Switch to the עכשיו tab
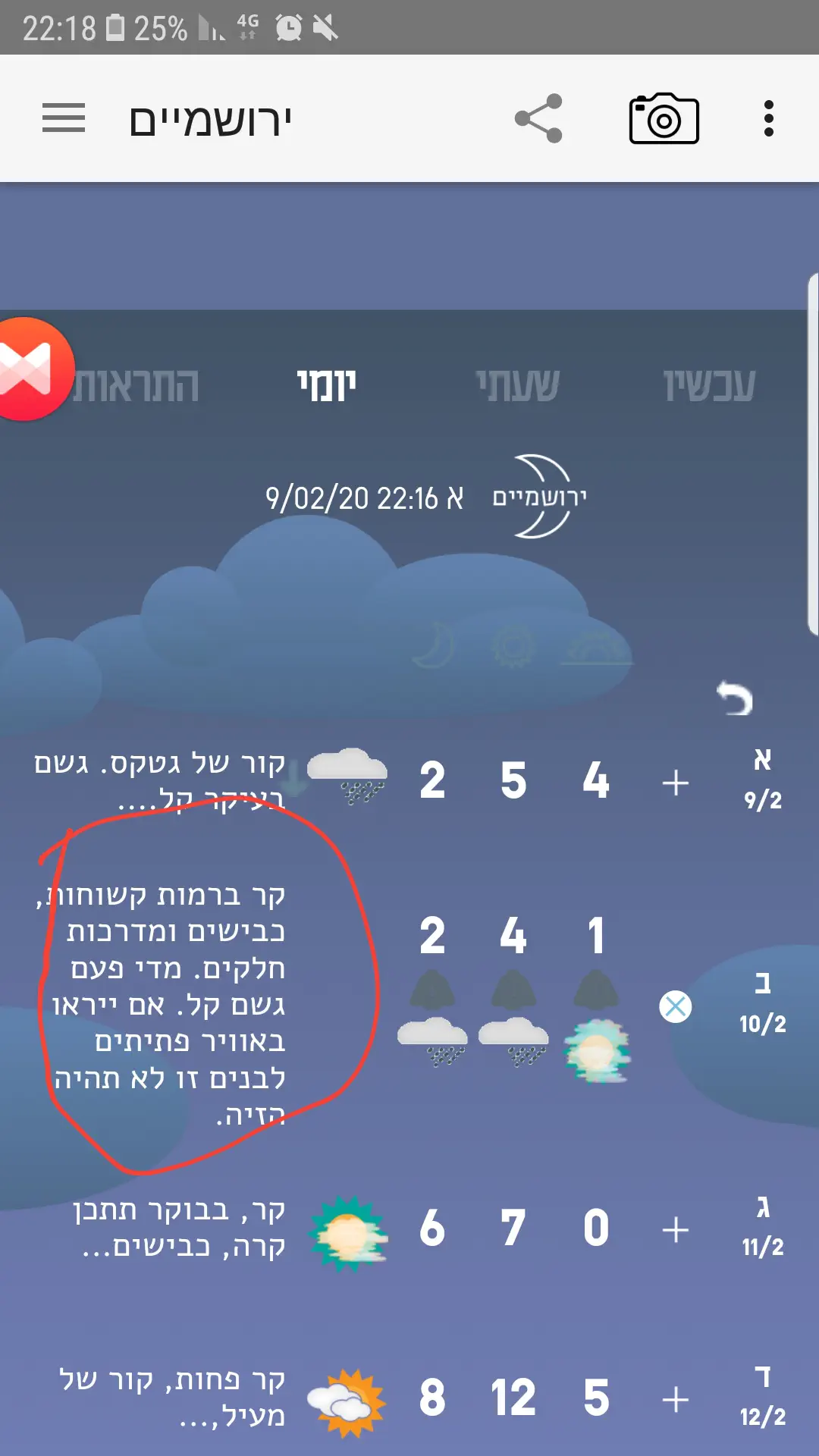The width and height of the screenshot is (819, 1456). 709,384
